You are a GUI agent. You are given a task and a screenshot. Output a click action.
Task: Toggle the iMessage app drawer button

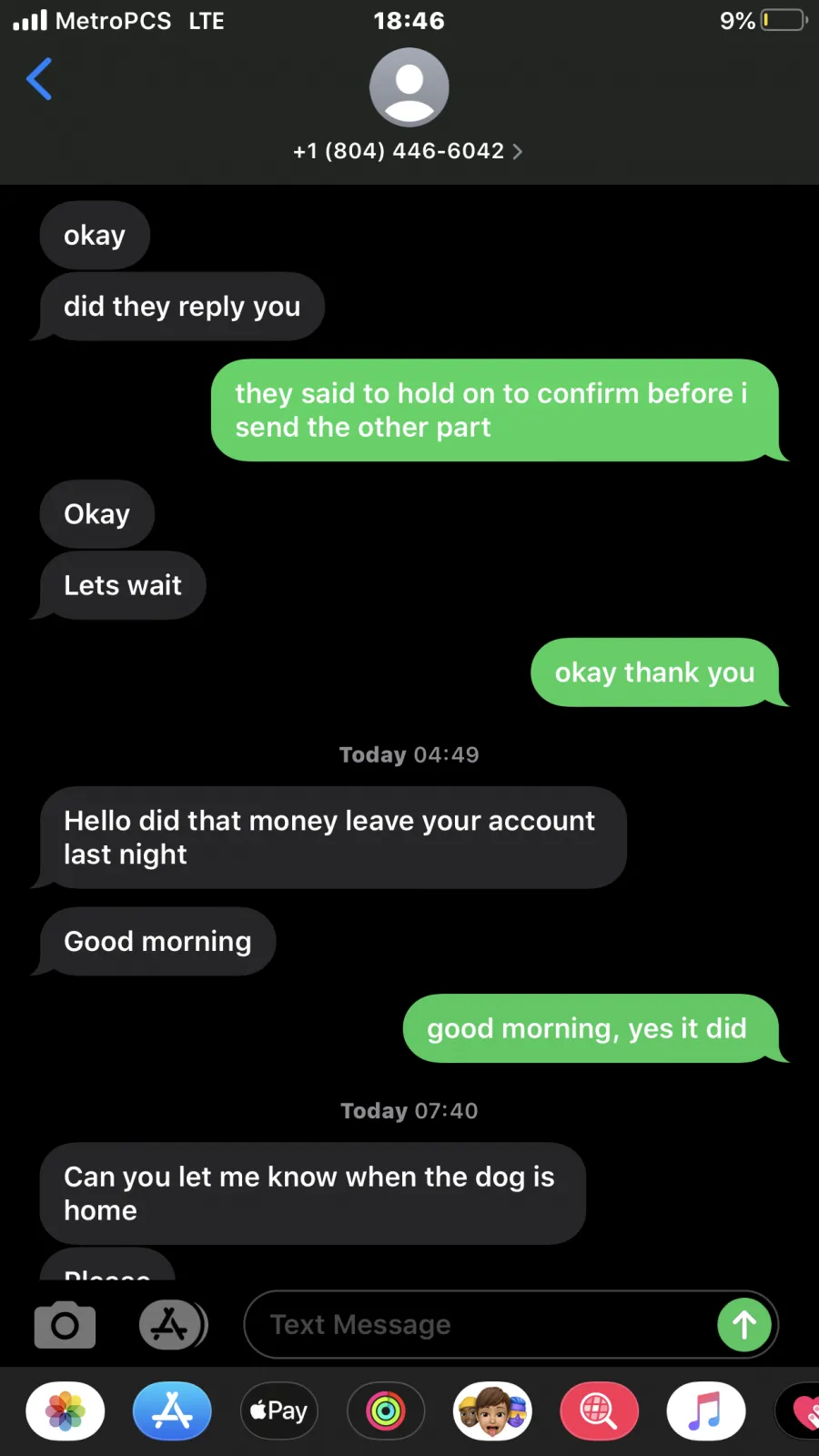[173, 1325]
